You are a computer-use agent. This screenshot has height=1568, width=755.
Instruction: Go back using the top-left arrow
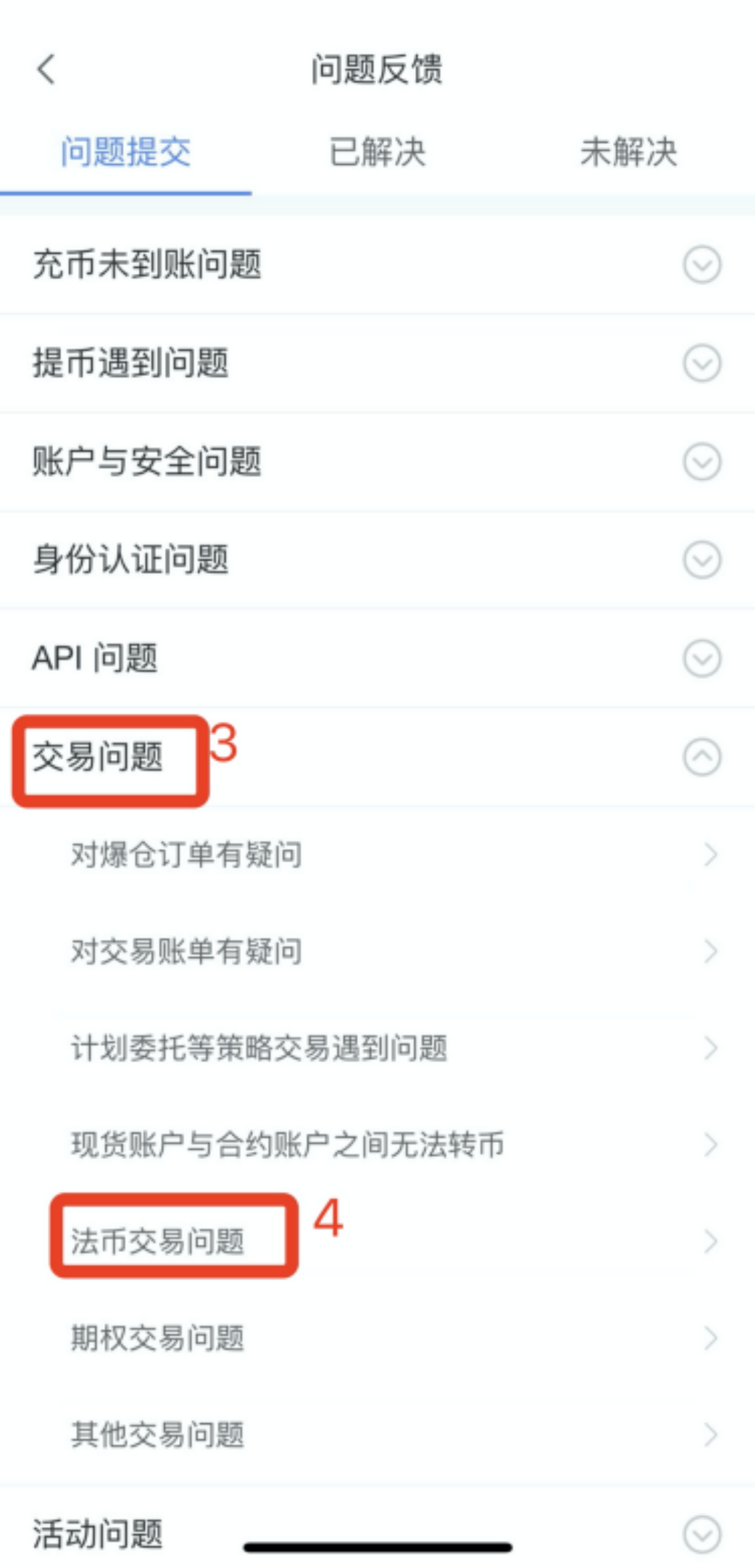tap(47, 69)
